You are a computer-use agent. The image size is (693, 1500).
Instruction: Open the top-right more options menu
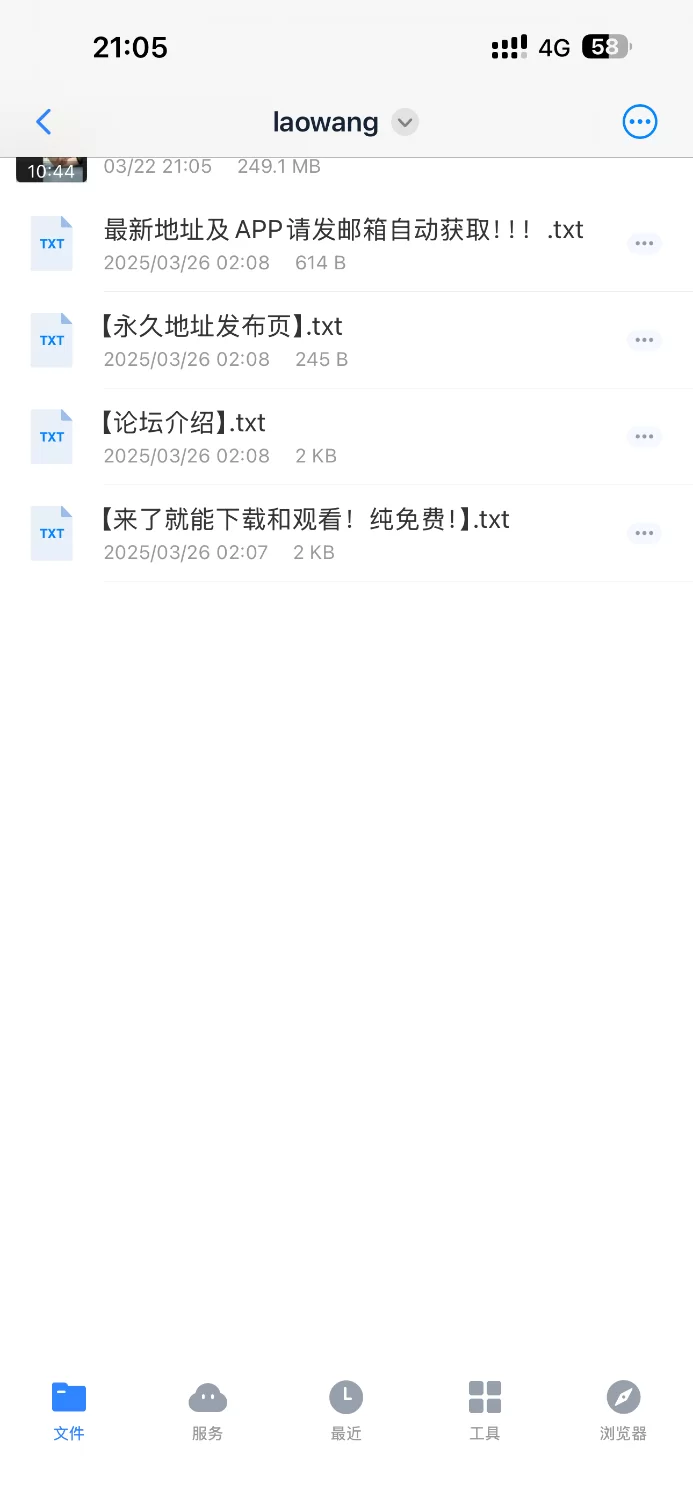640,122
